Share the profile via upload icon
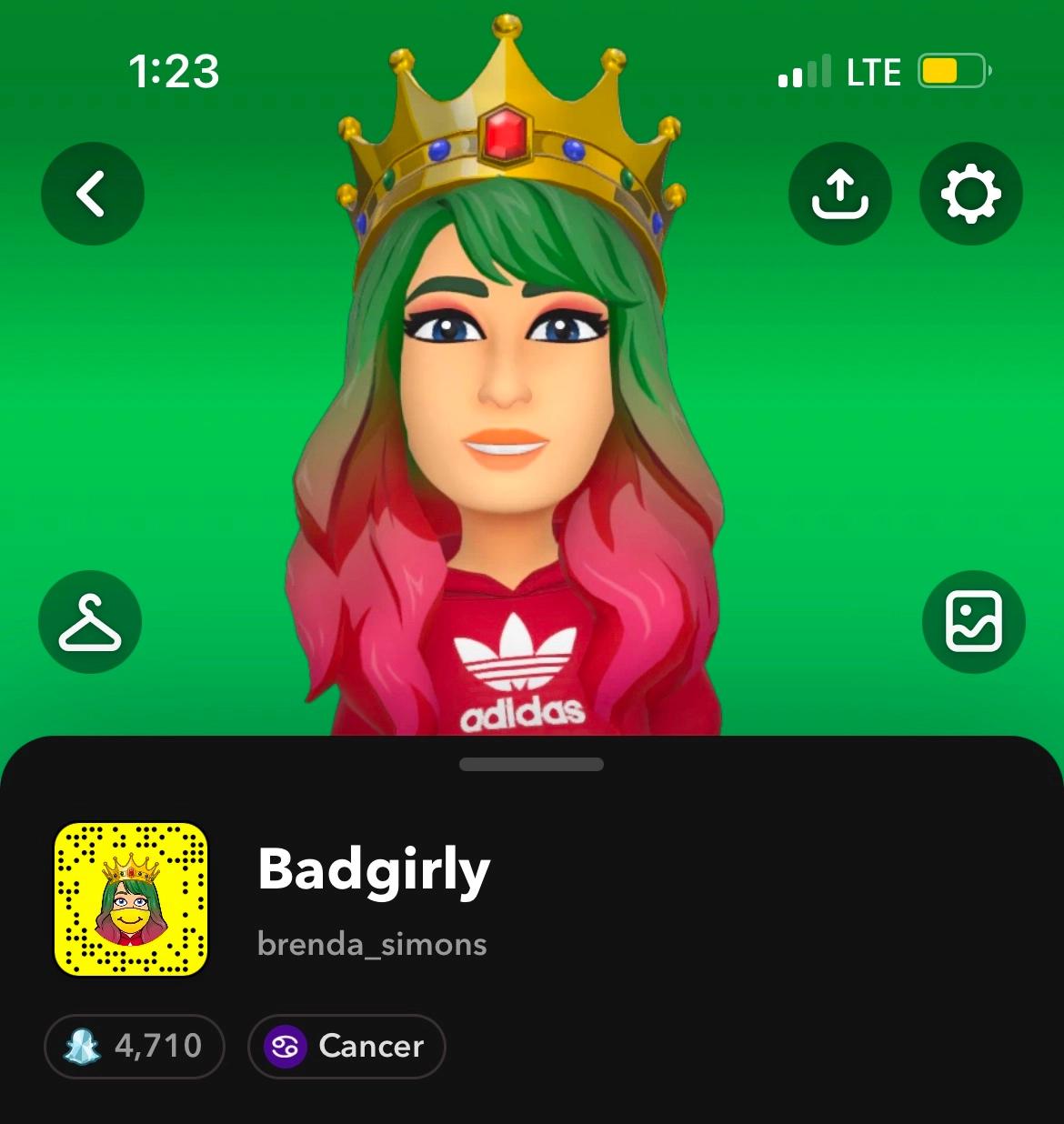1064x1124 pixels. 839,194
